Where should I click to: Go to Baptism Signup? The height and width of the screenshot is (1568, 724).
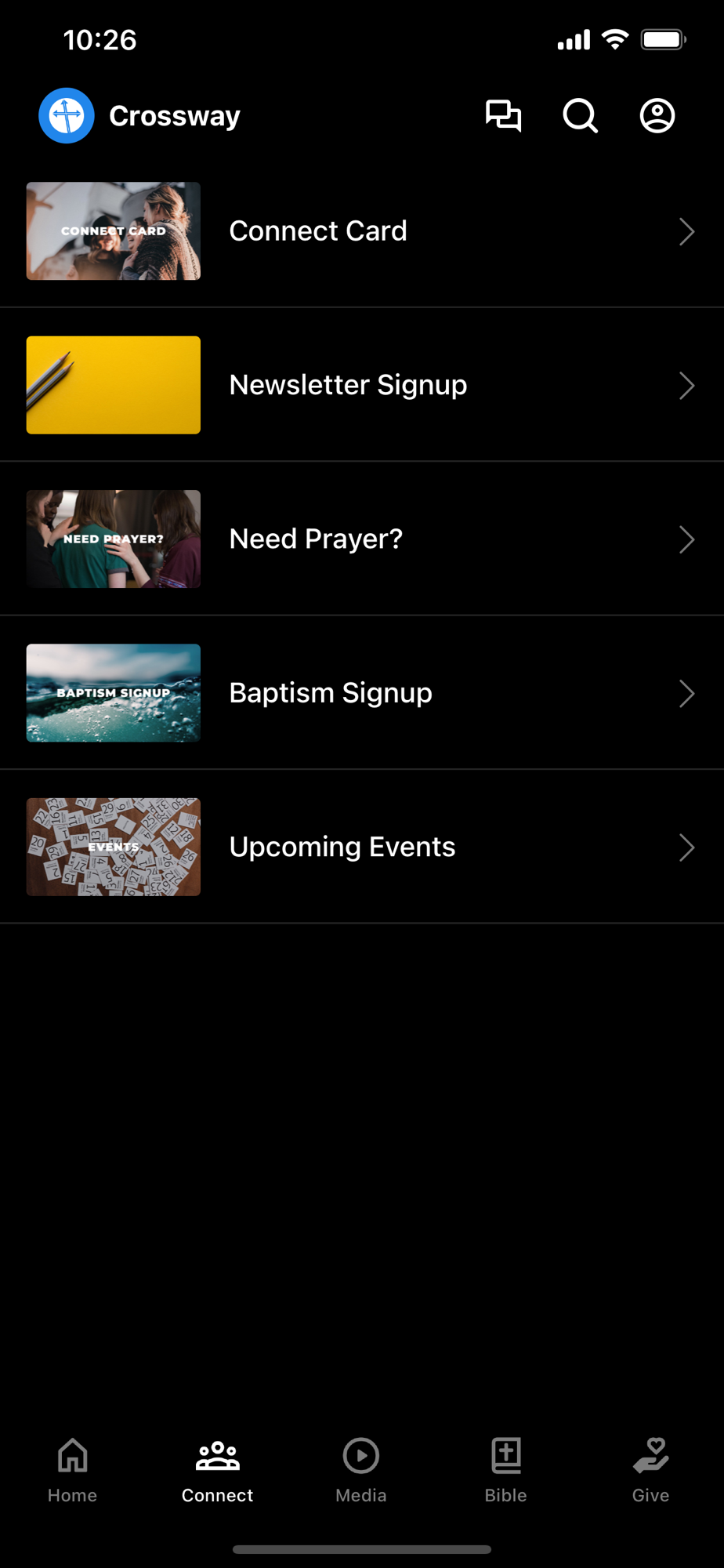pos(362,693)
